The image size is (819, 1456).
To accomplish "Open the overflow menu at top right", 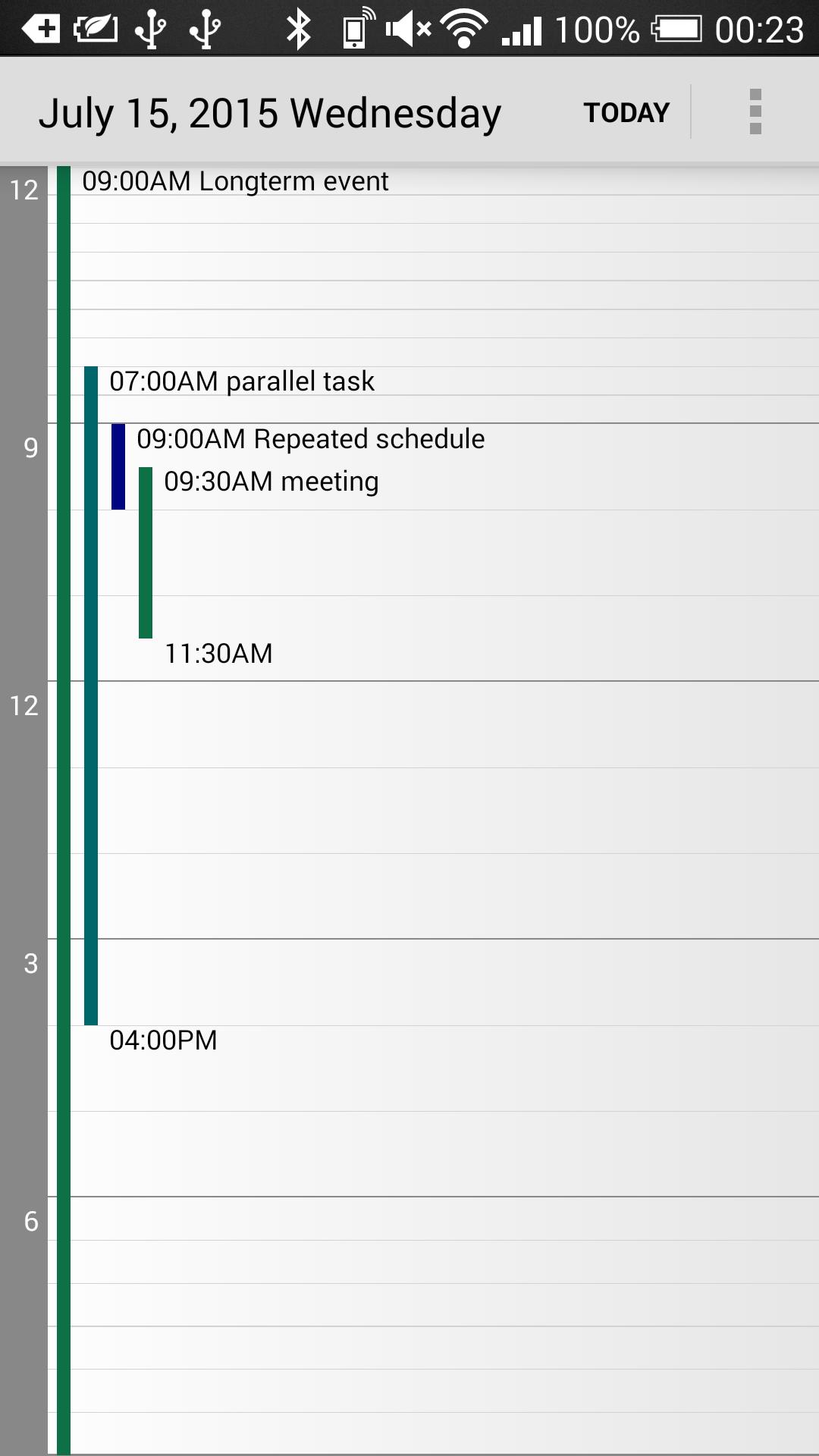I will pyautogui.click(x=755, y=111).
